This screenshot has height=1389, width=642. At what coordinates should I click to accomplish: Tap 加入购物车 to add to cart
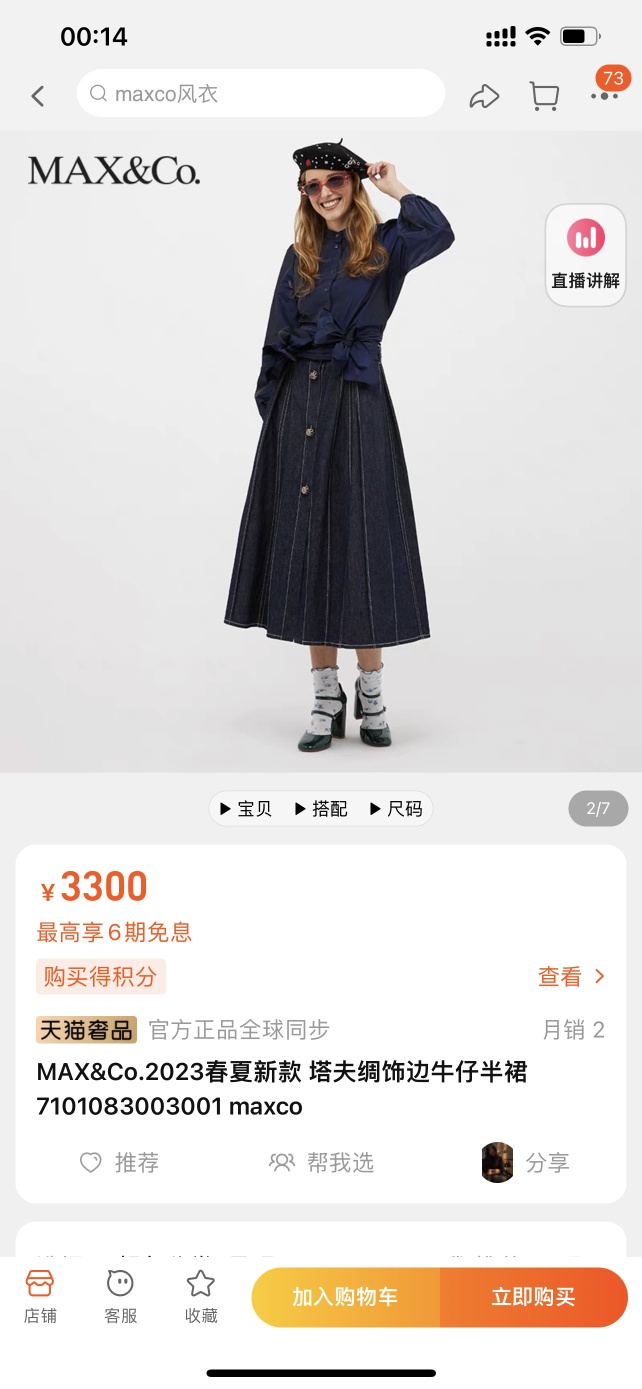[345, 1297]
